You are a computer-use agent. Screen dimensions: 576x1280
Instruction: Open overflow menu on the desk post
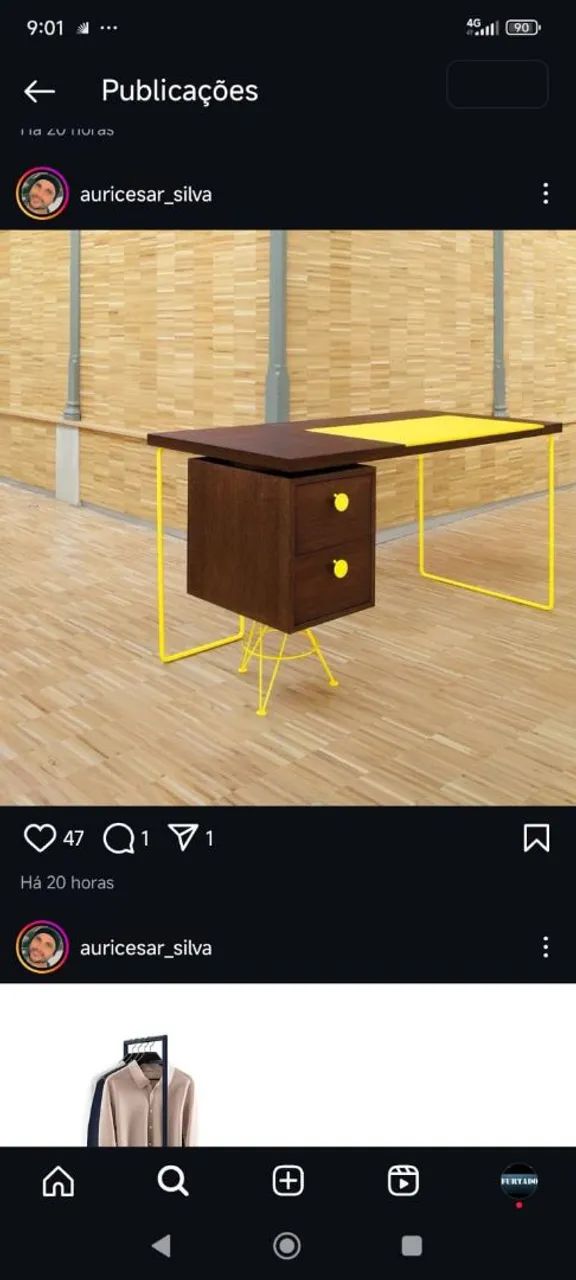[x=545, y=194]
